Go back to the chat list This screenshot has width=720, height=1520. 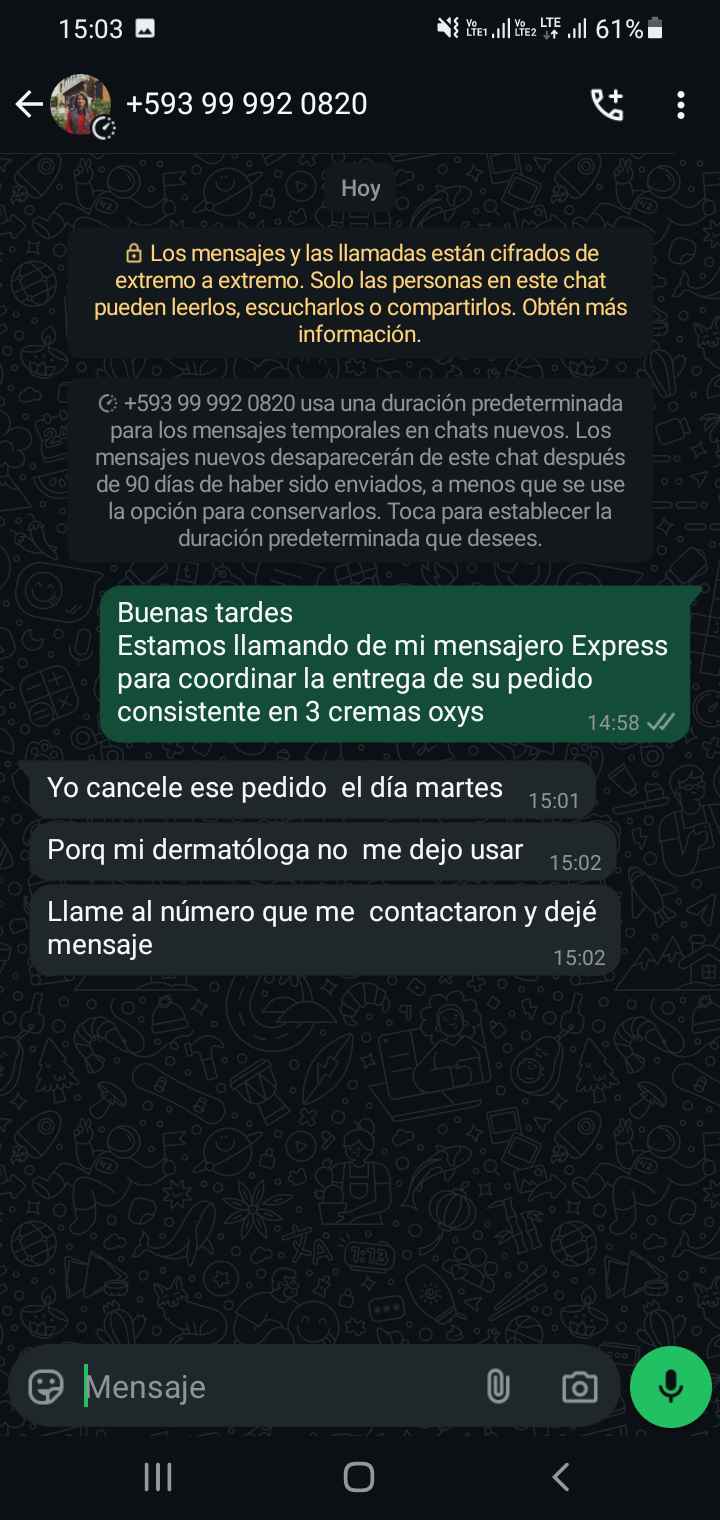(29, 104)
